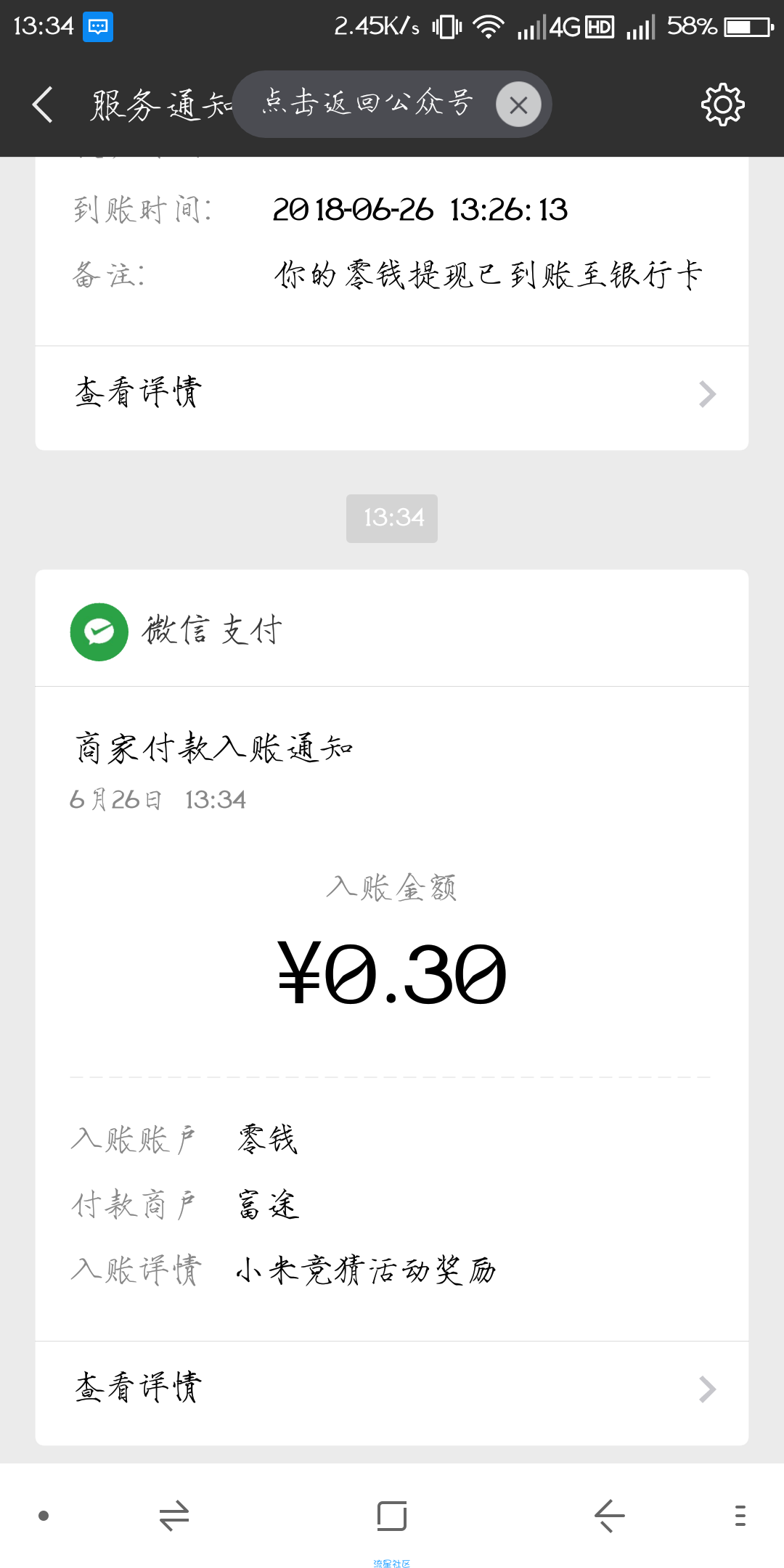Open the settings gear icon
This screenshot has height=1568, width=784.
pos(722,105)
